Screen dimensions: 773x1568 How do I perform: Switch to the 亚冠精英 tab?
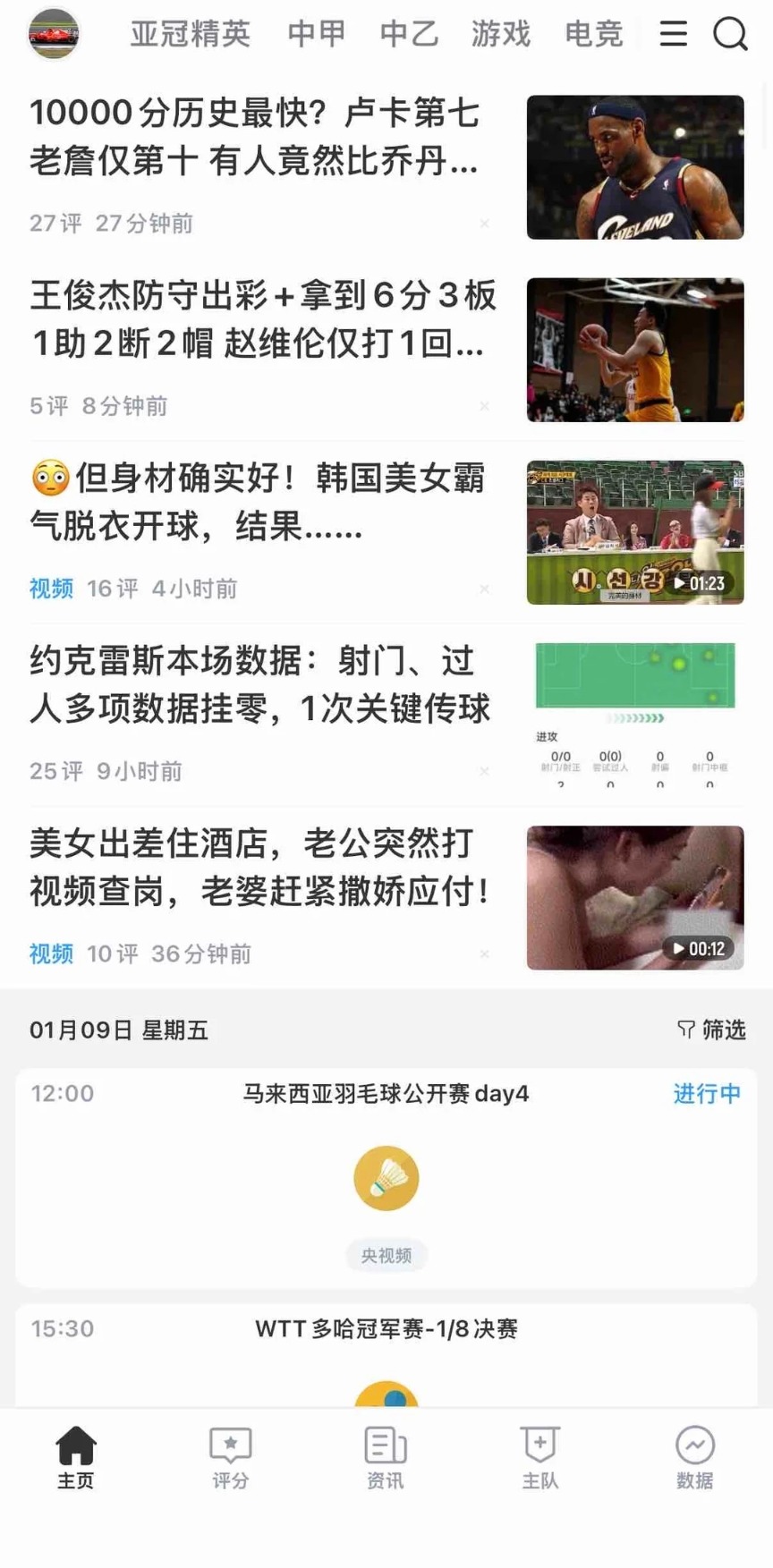191,35
